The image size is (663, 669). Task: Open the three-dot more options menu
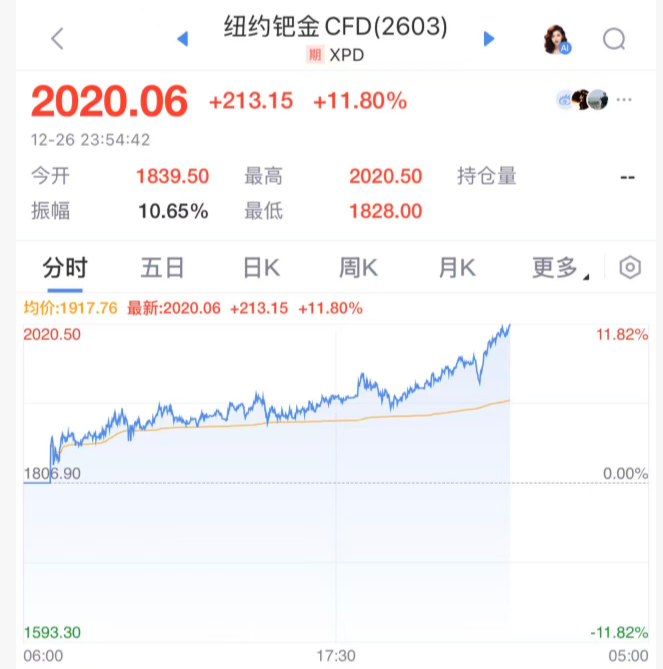(x=625, y=99)
